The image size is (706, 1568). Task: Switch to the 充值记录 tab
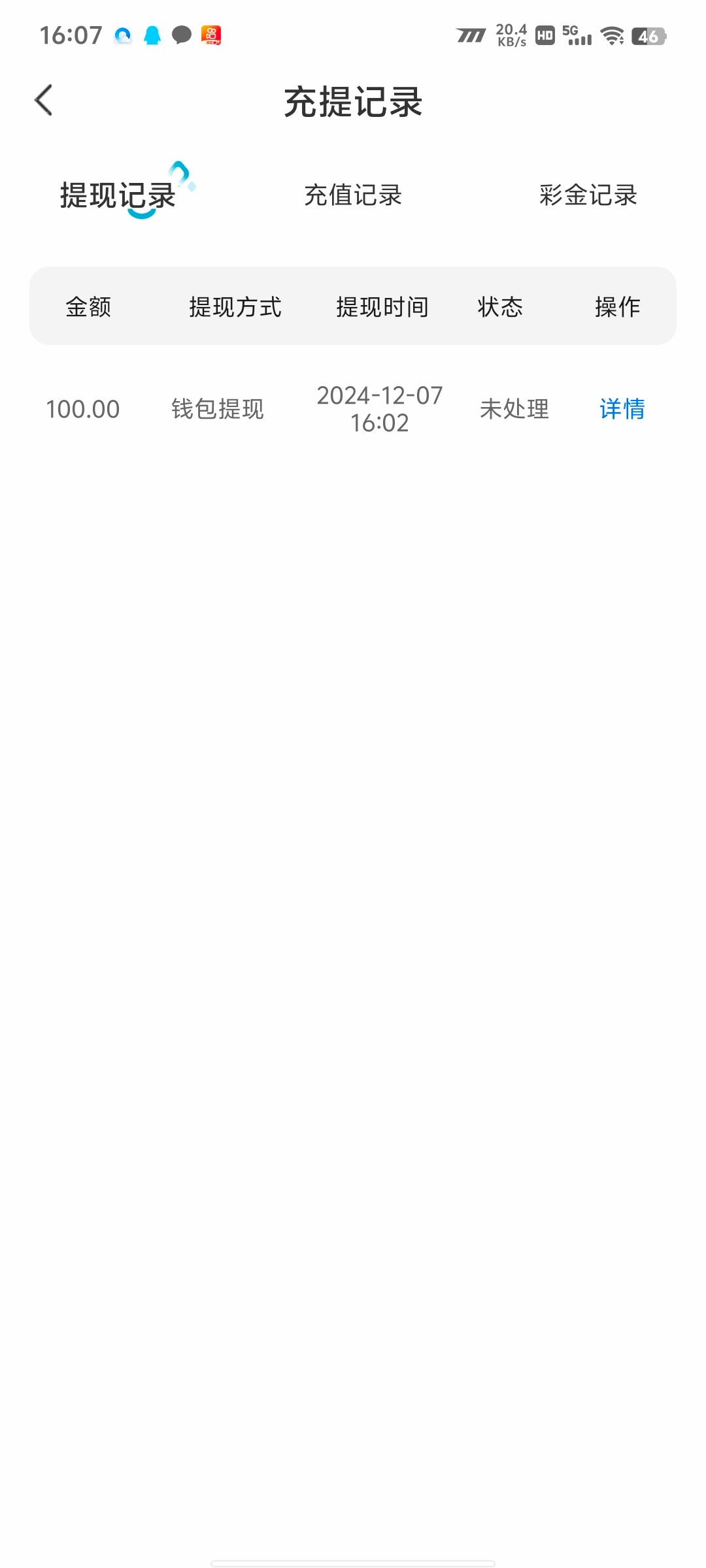pyautogui.click(x=353, y=195)
